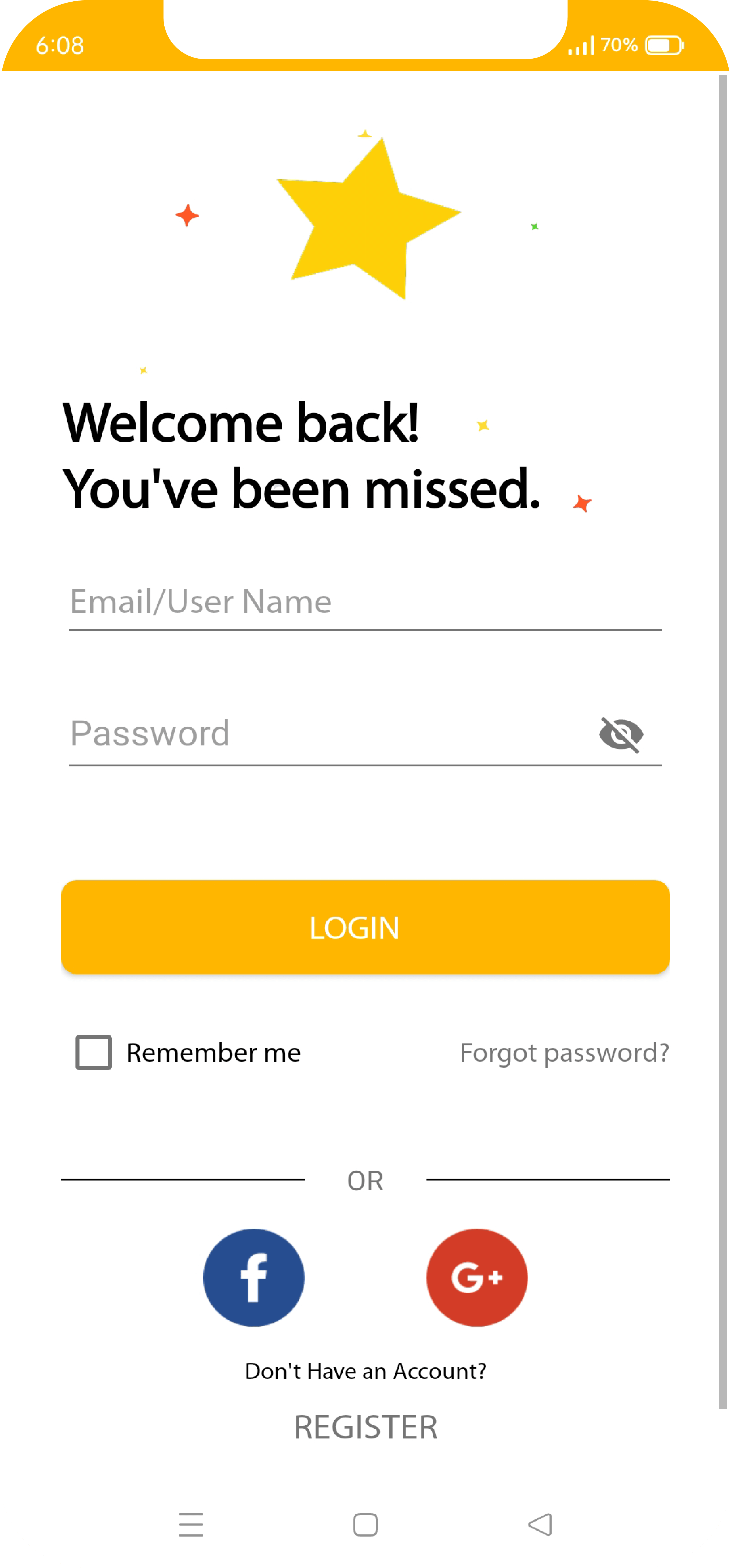Go back using the system back button

540,1525
